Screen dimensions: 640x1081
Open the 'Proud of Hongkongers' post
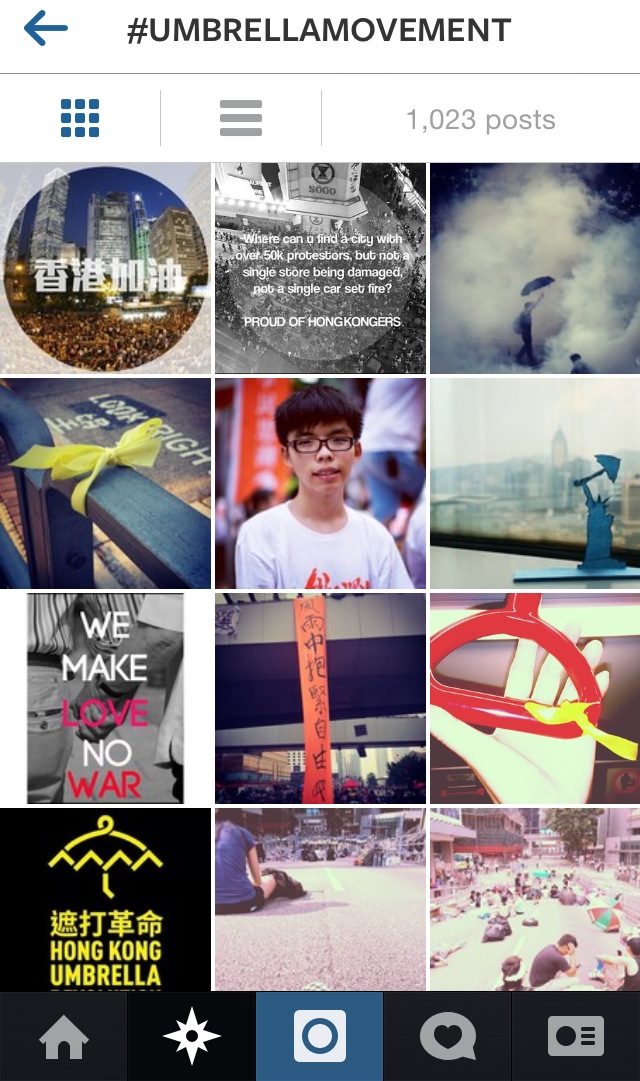(320, 268)
